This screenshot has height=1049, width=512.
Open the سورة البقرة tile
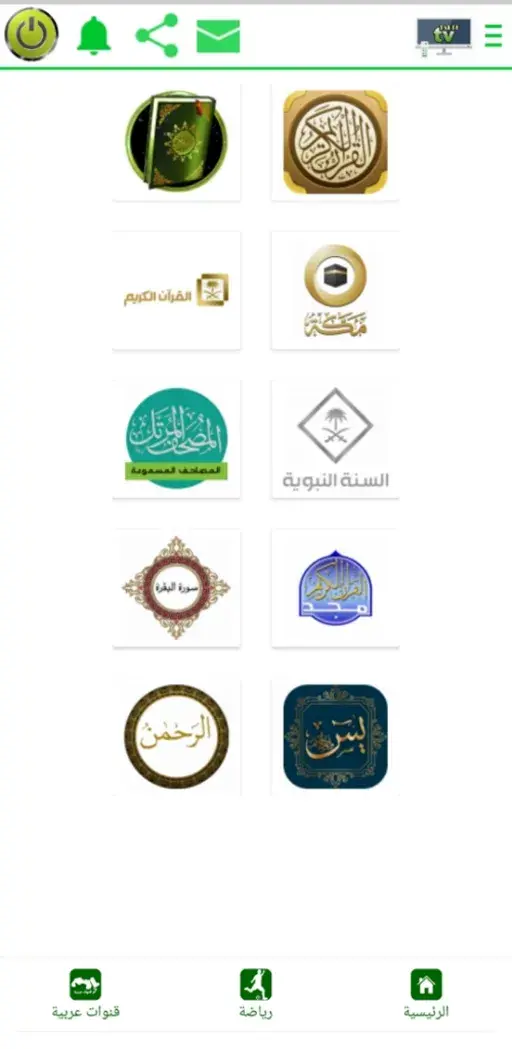pyautogui.click(x=177, y=587)
